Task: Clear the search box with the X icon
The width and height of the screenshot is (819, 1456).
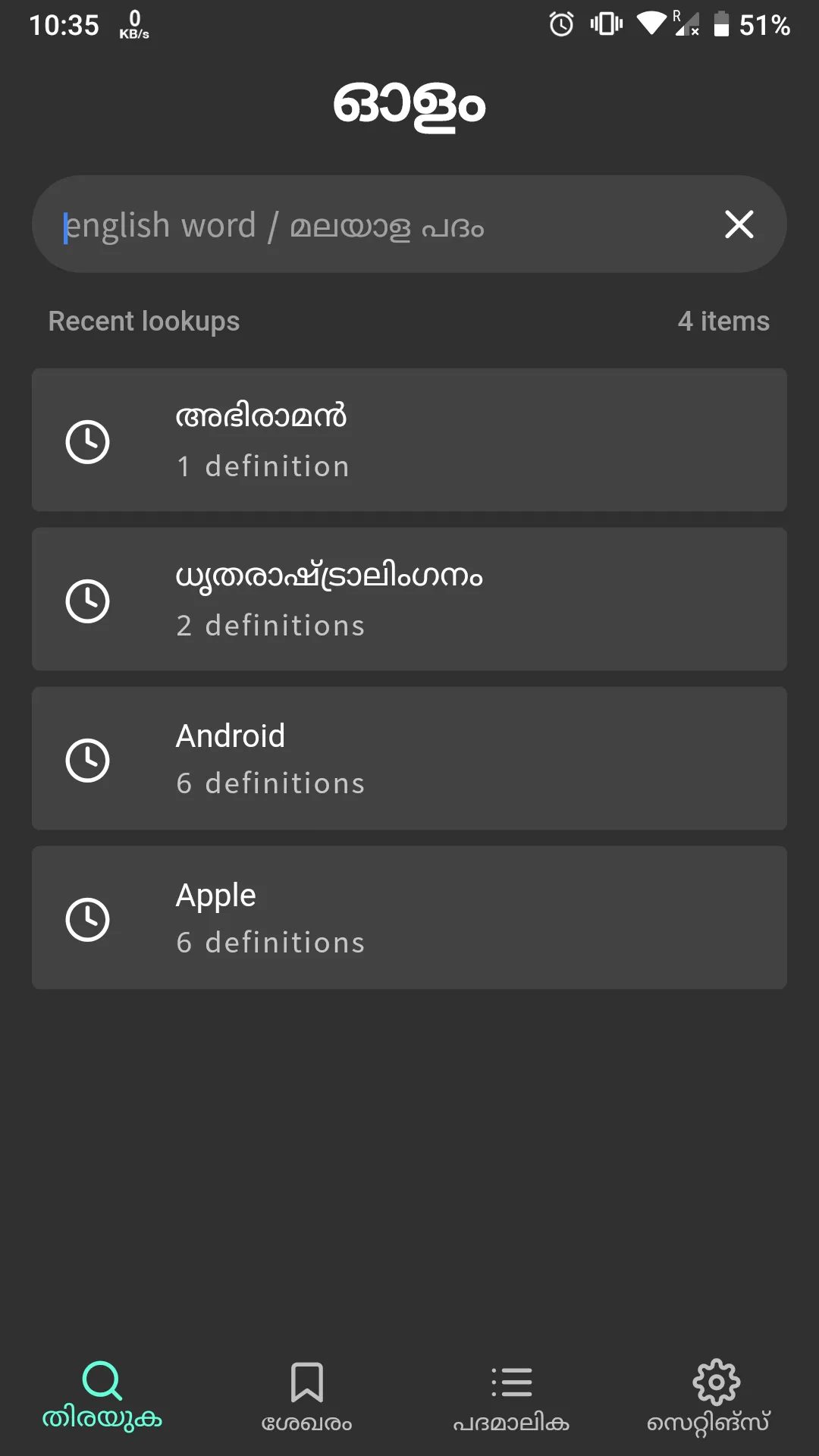Action: click(739, 224)
